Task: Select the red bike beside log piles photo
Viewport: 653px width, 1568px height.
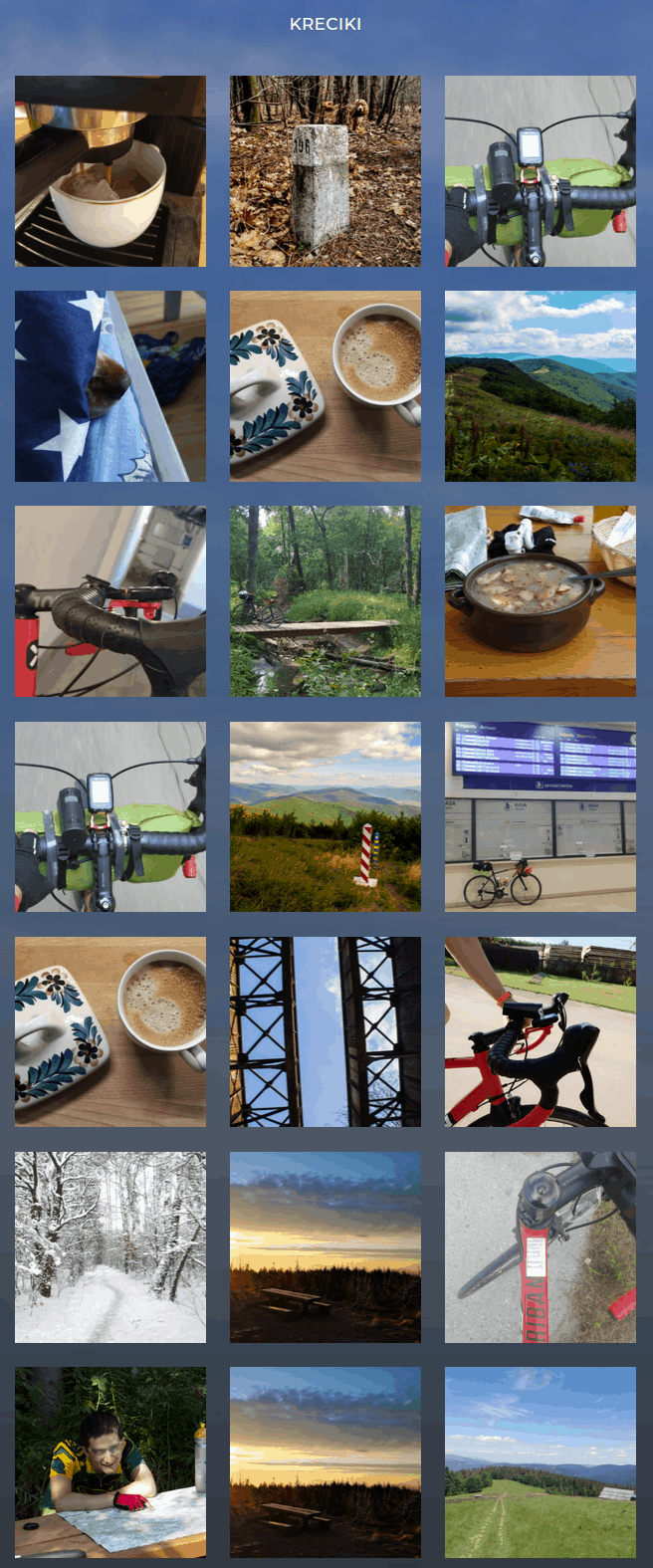Action: point(541,1031)
